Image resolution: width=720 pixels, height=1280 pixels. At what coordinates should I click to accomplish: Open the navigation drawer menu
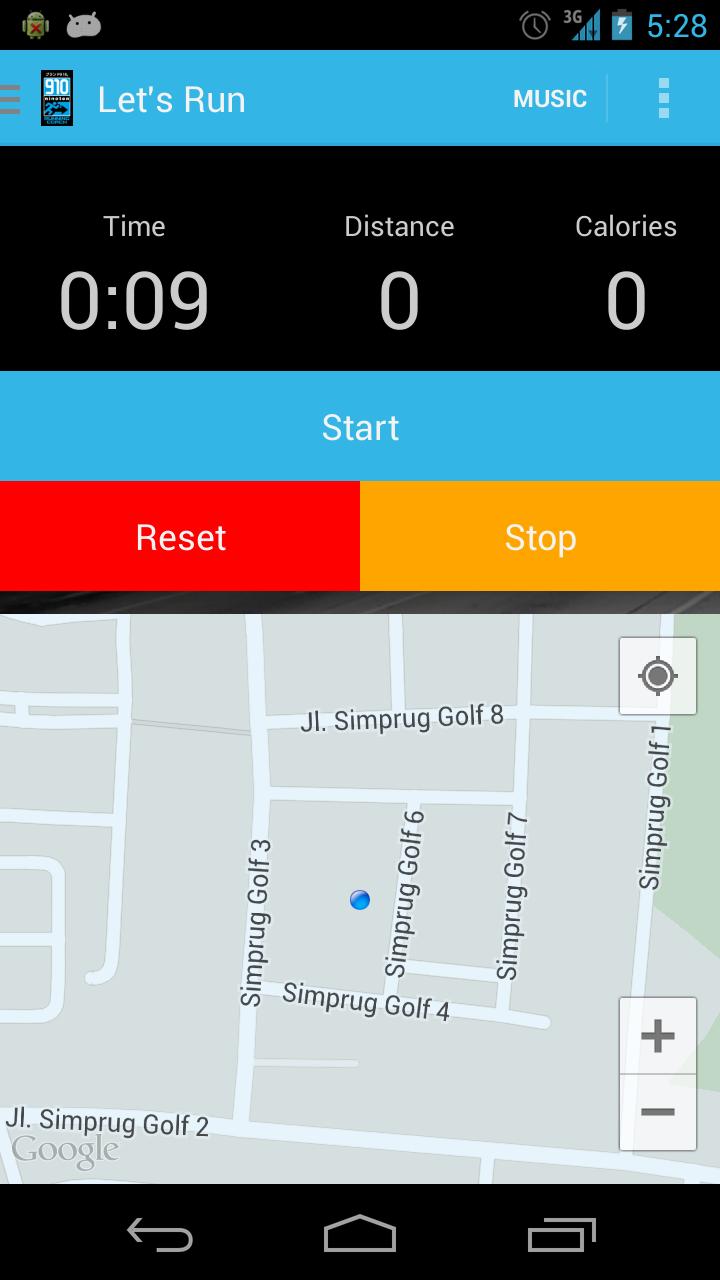12,99
